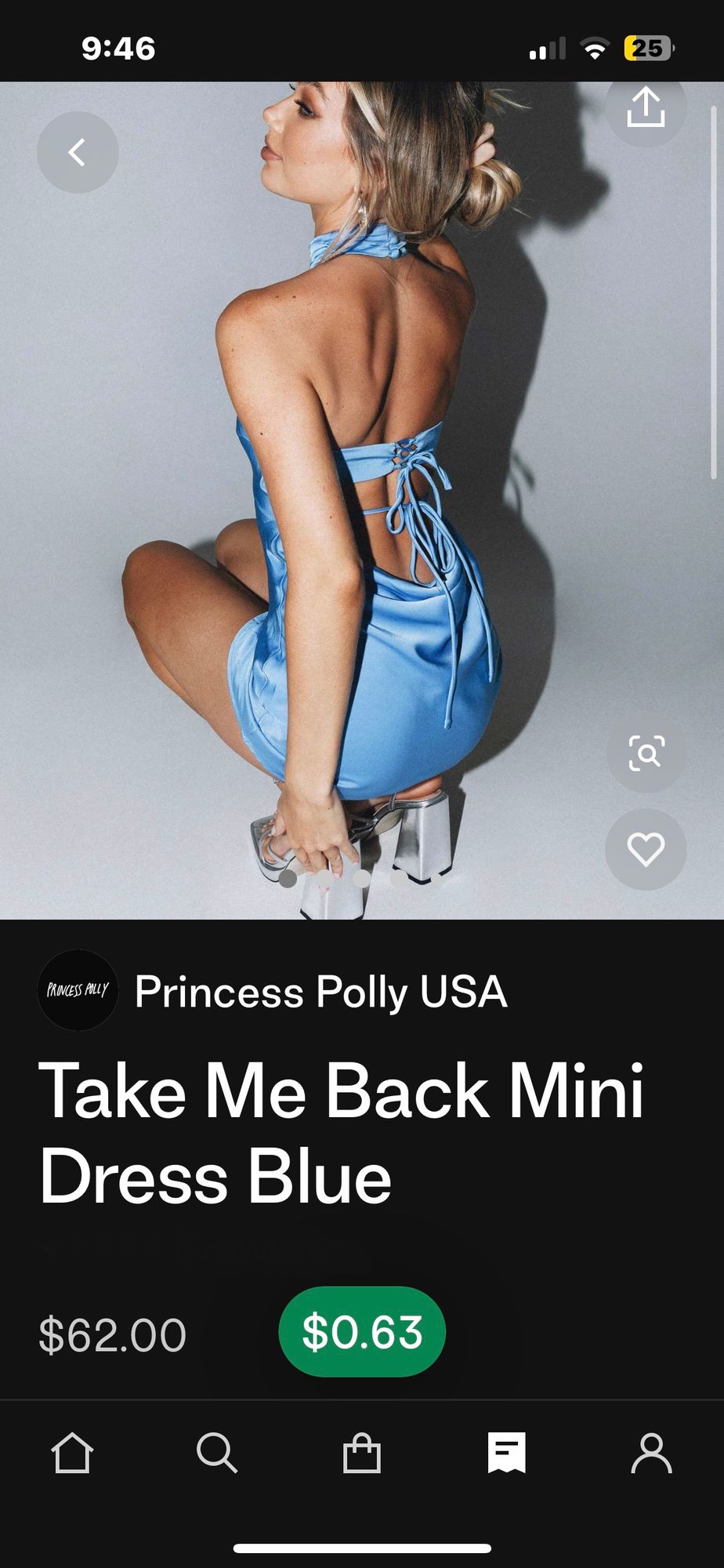Add the dress to favorites with the heart
The width and height of the screenshot is (724, 1568).
click(x=646, y=849)
